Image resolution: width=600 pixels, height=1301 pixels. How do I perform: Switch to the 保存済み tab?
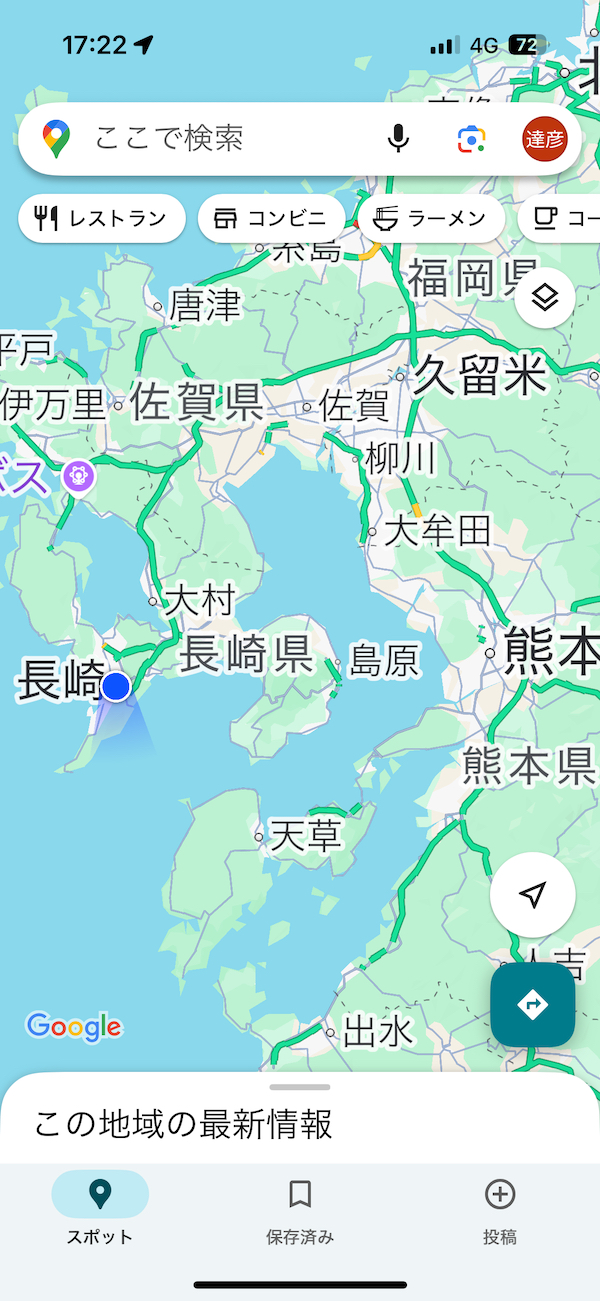pyautogui.click(x=300, y=1210)
